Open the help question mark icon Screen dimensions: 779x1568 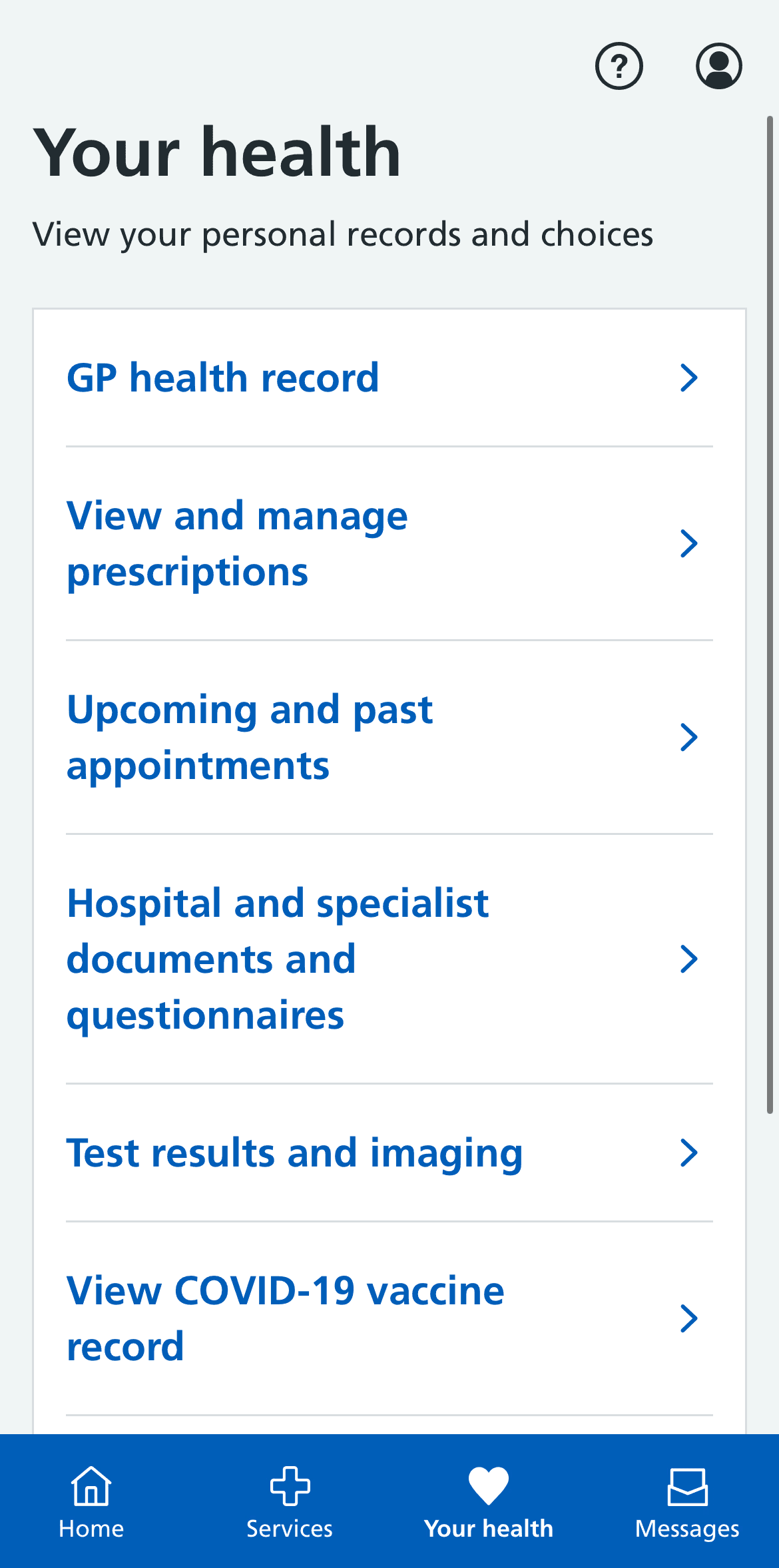pos(619,66)
